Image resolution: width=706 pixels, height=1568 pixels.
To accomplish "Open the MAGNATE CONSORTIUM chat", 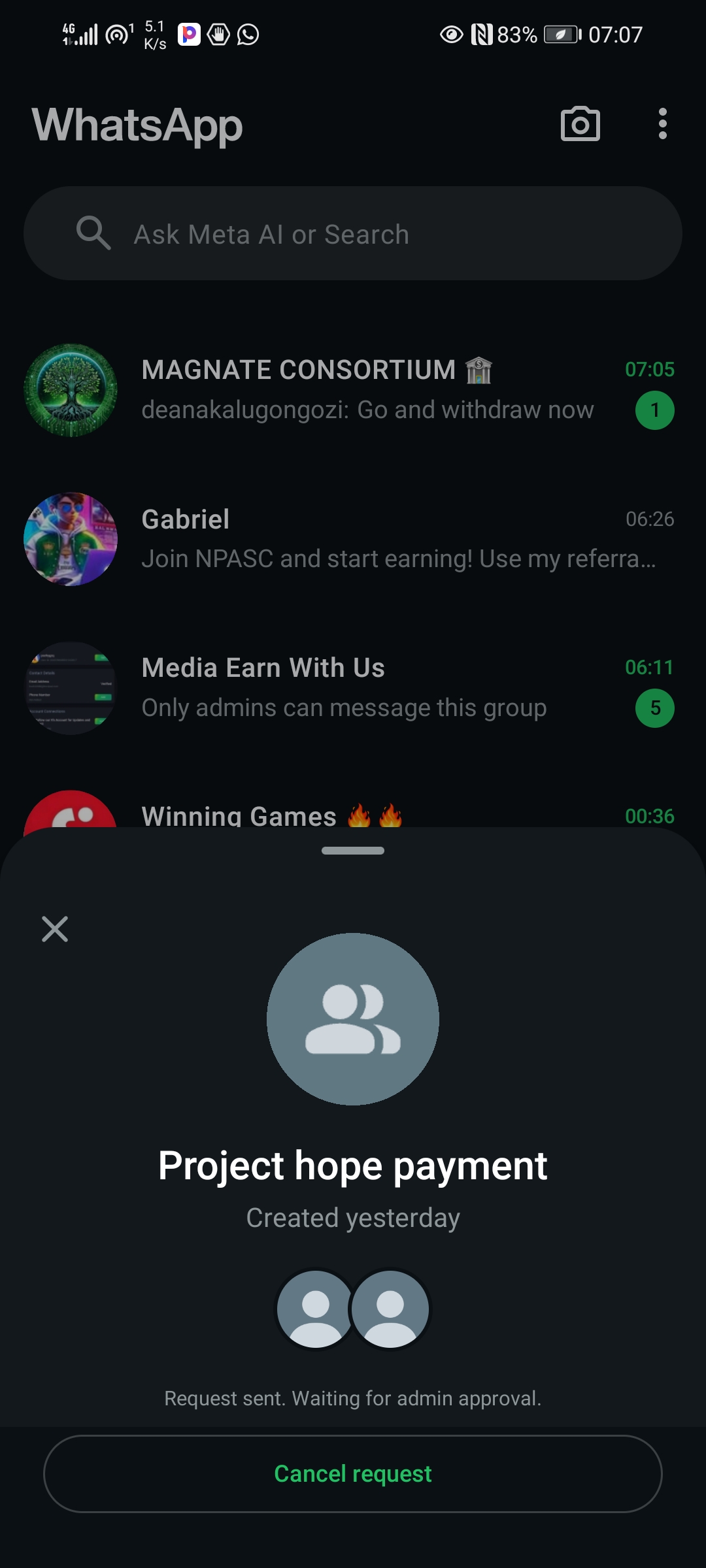I will [366, 390].
